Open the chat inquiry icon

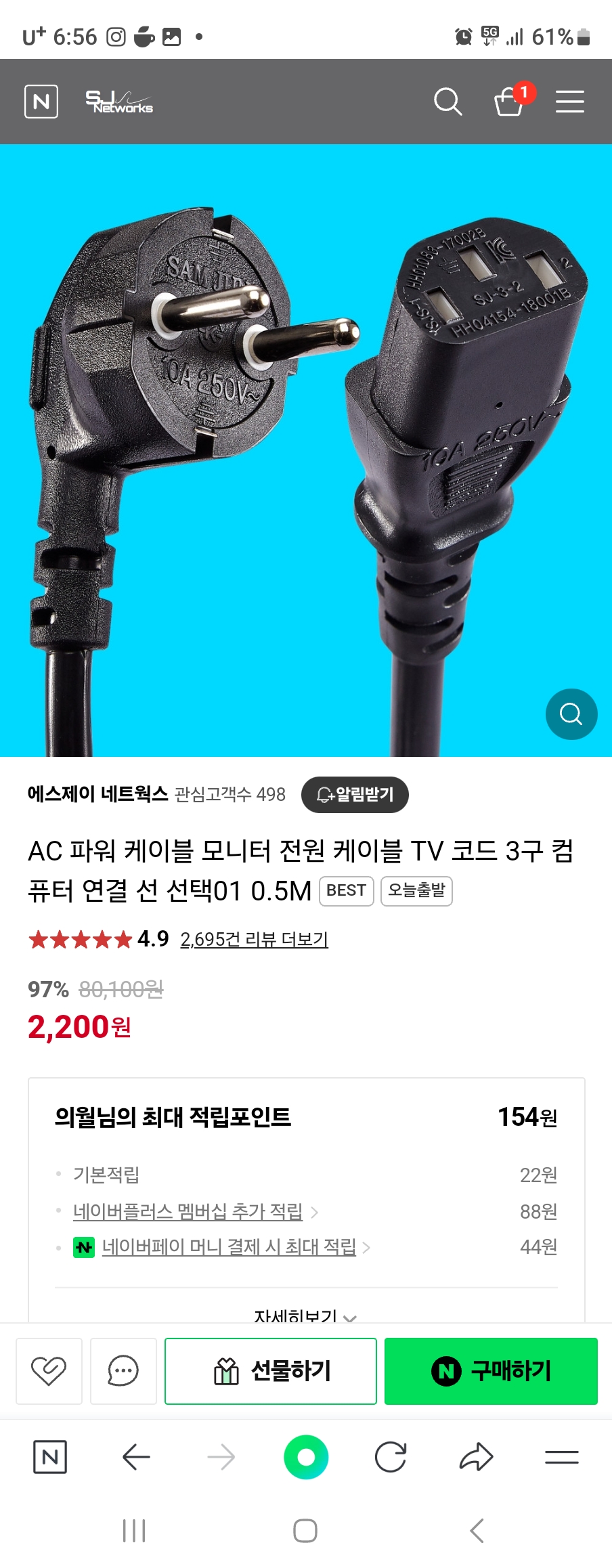point(123,1371)
